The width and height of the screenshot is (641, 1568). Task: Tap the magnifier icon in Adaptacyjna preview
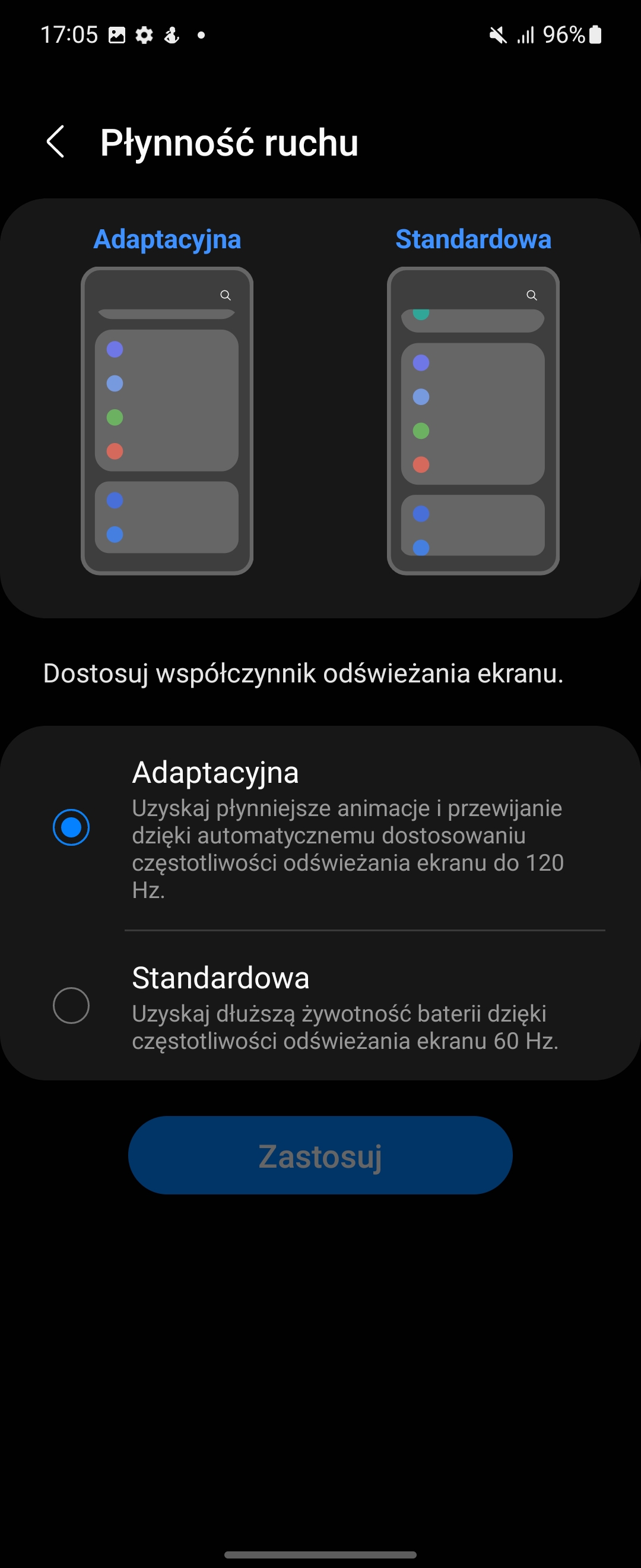click(226, 295)
